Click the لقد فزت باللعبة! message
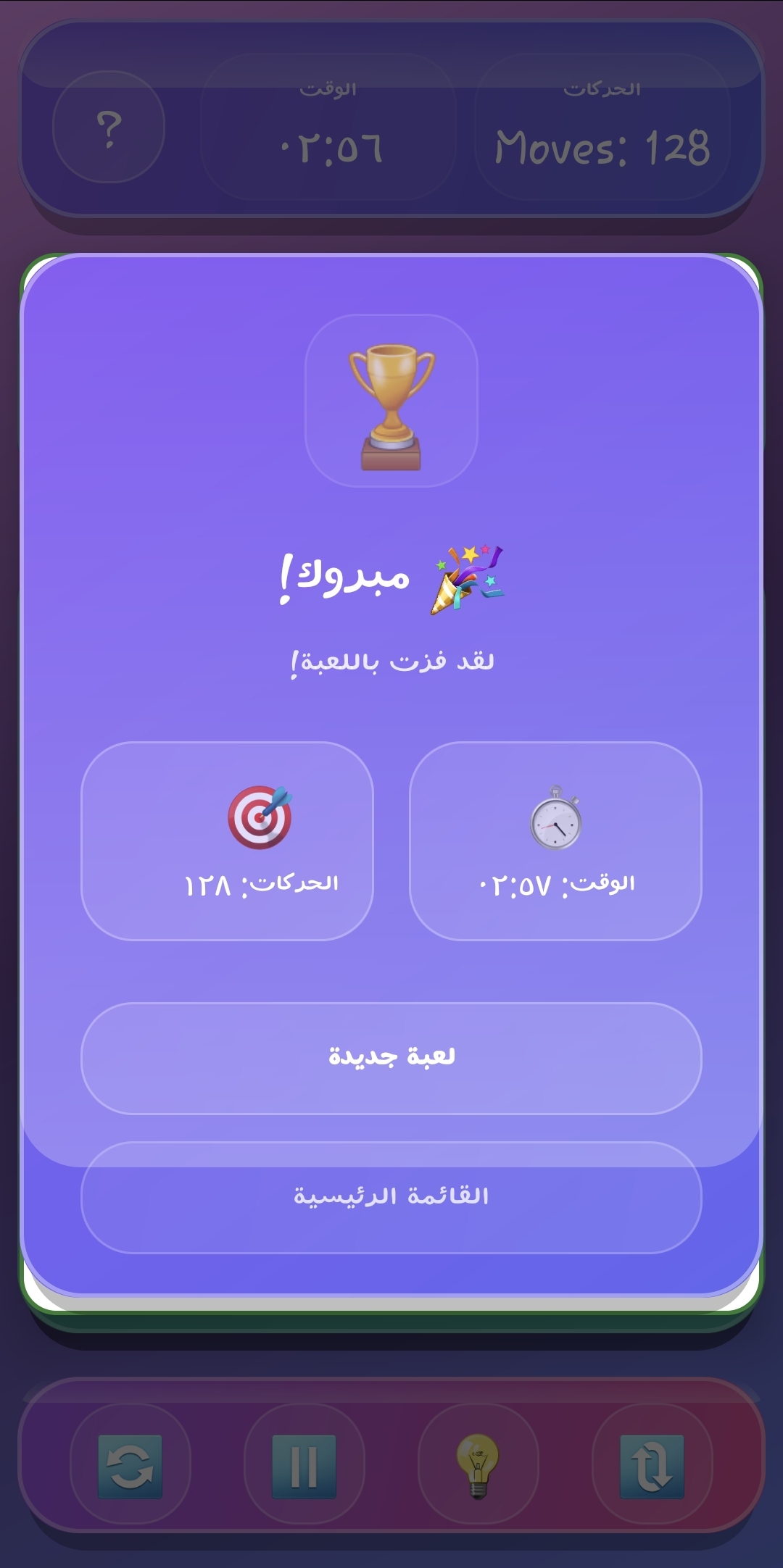Image resolution: width=783 pixels, height=1568 pixels. click(391, 663)
